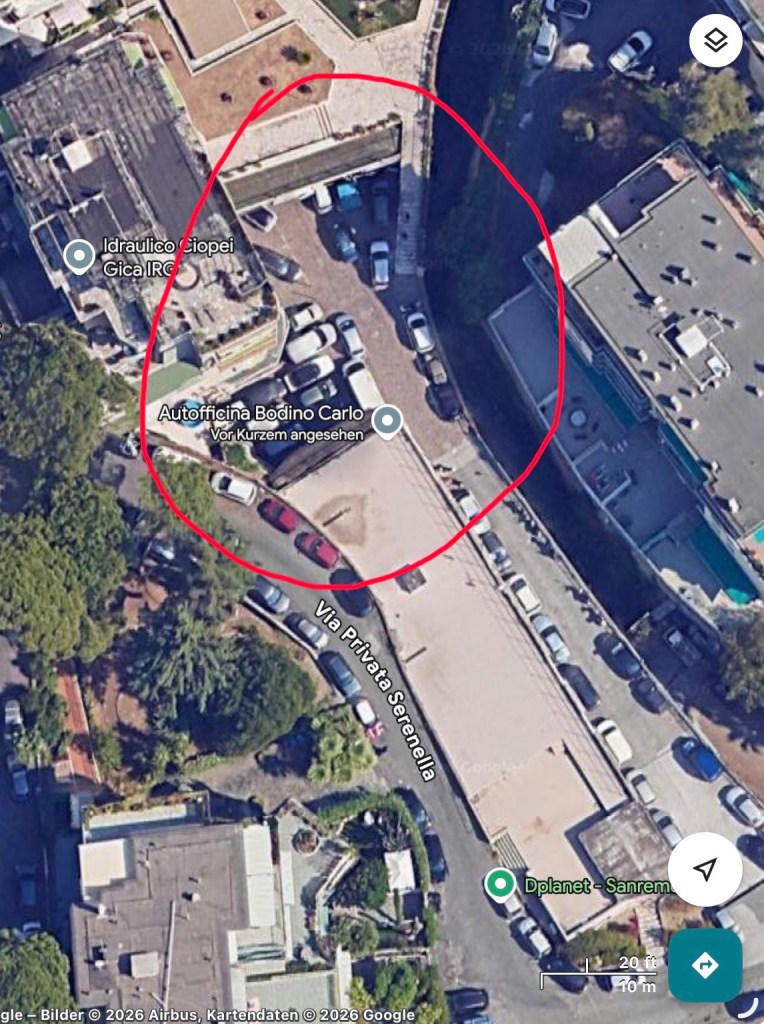Center map on my location
Viewport: 764px width, 1024px height.
705,869
